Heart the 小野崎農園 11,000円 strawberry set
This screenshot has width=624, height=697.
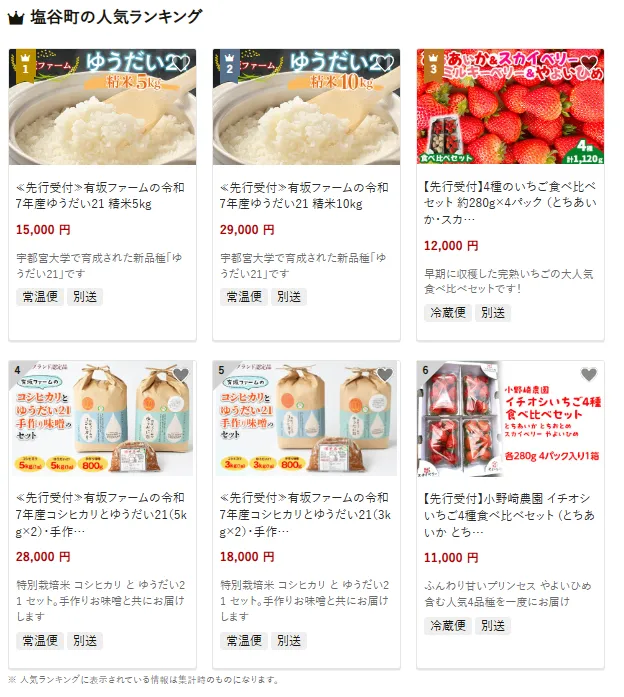tap(589, 375)
